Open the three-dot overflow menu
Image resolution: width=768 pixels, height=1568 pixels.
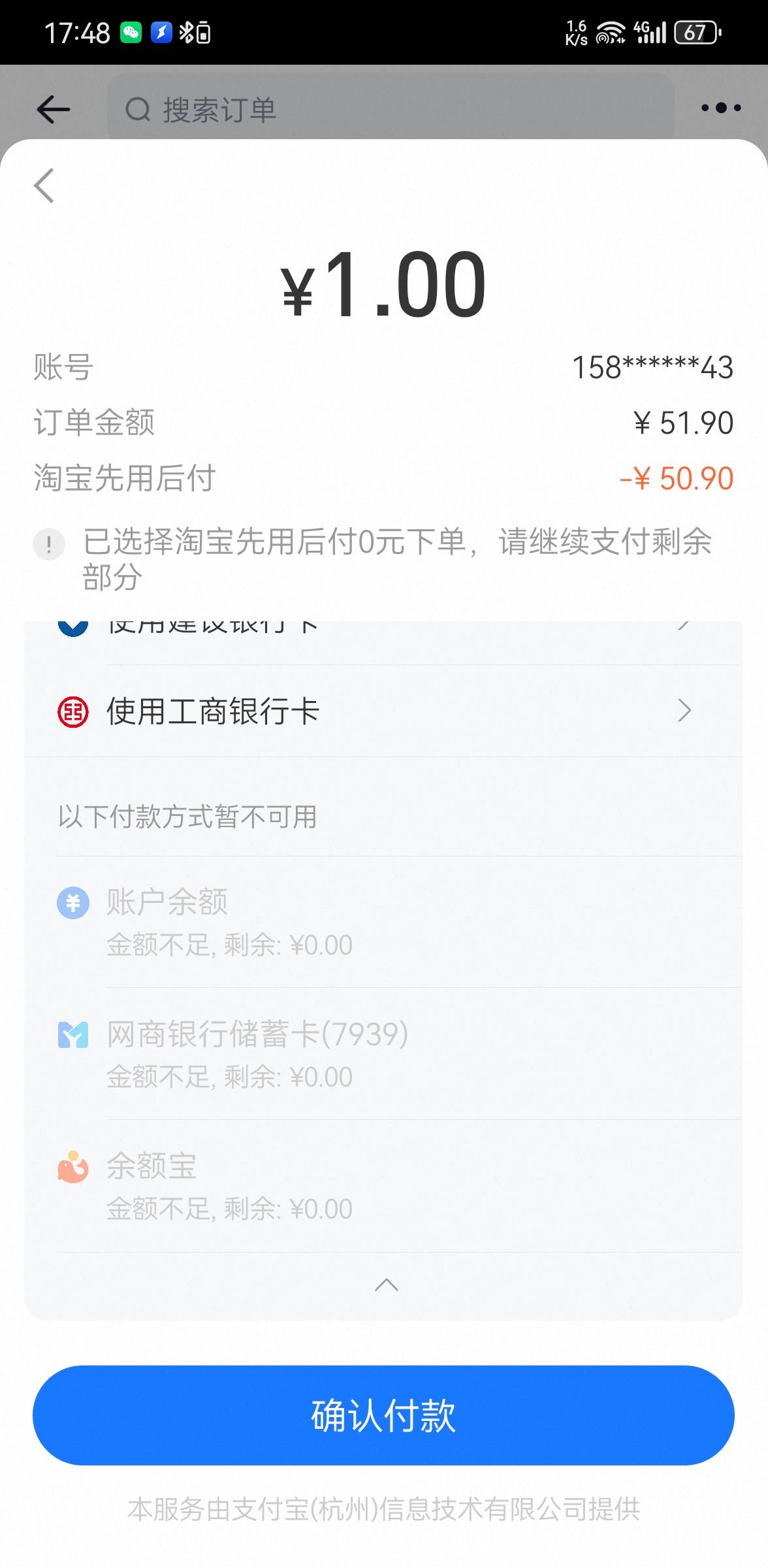tap(720, 108)
